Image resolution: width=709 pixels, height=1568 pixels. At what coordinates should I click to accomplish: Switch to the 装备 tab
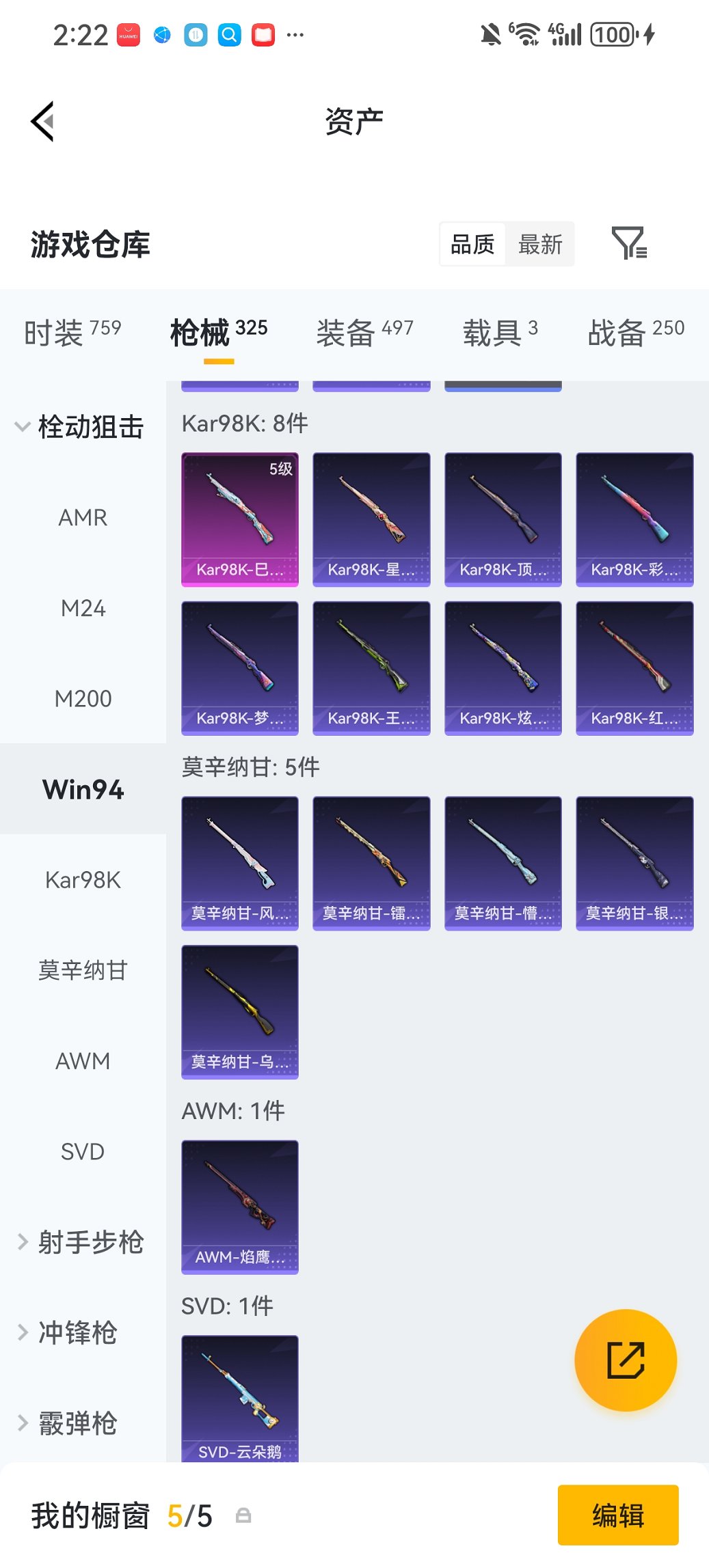pos(364,332)
